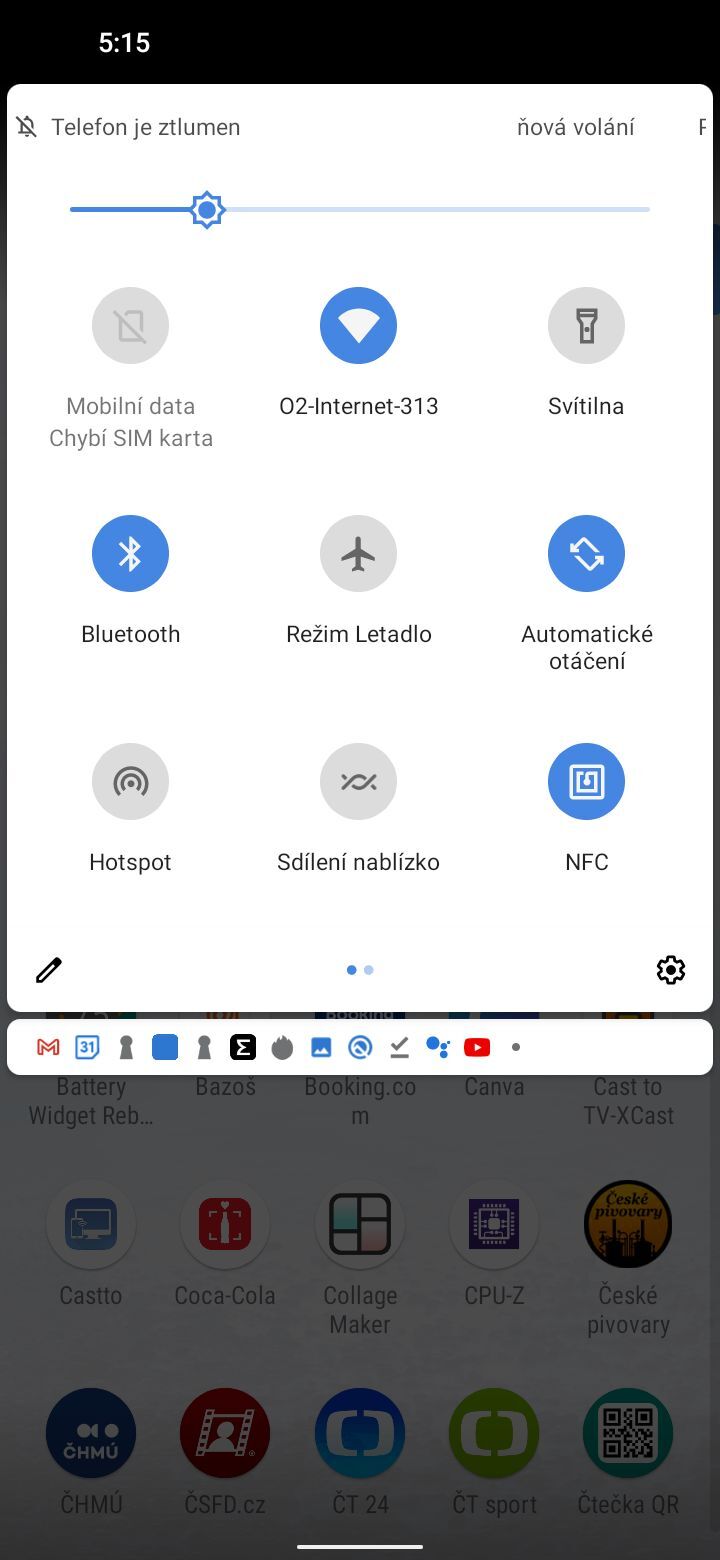
Task: Enable the Hotspot tile
Action: pos(130,781)
